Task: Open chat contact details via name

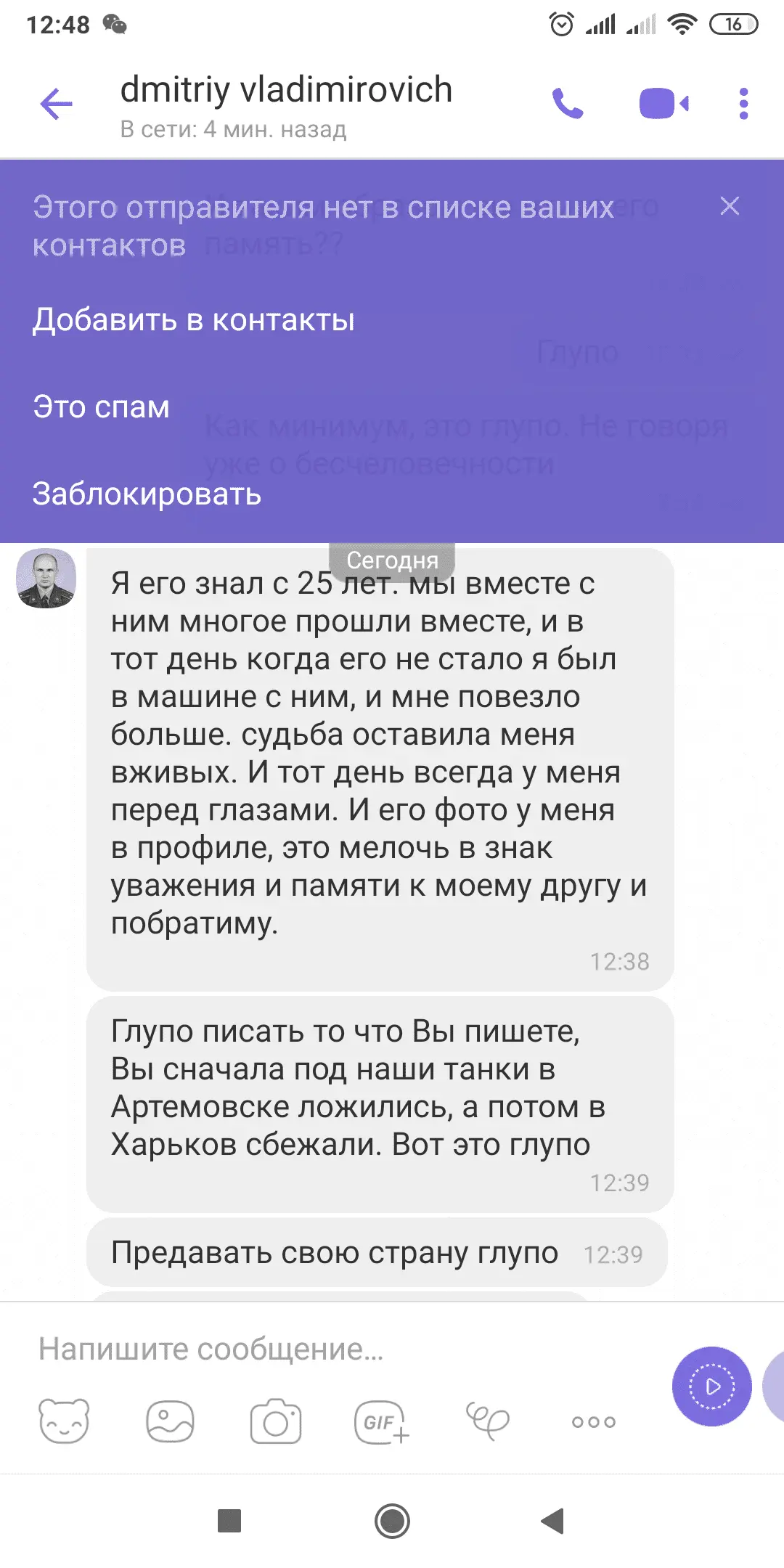Action: (x=286, y=91)
